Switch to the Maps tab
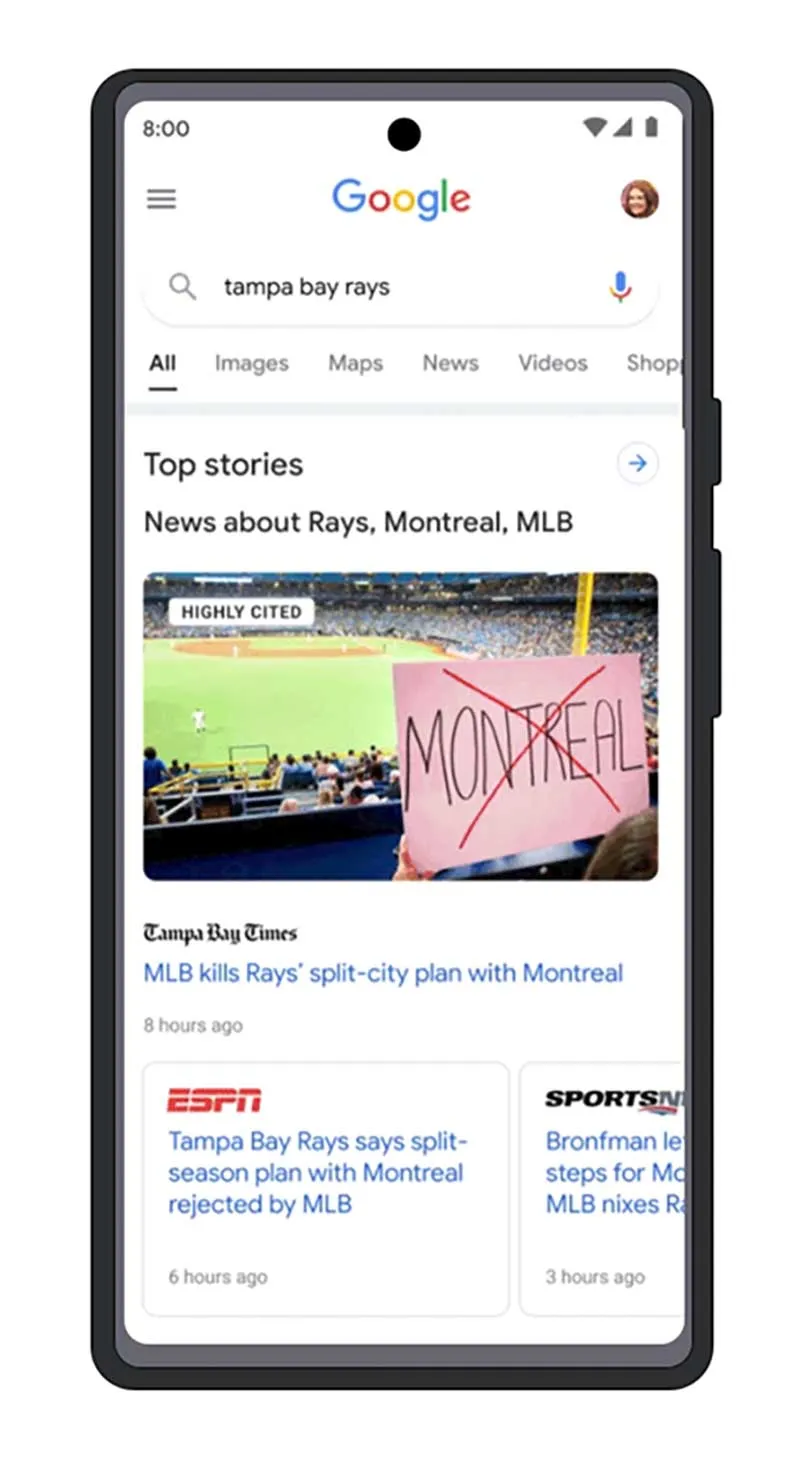The width and height of the screenshot is (800, 1470). pos(355,363)
